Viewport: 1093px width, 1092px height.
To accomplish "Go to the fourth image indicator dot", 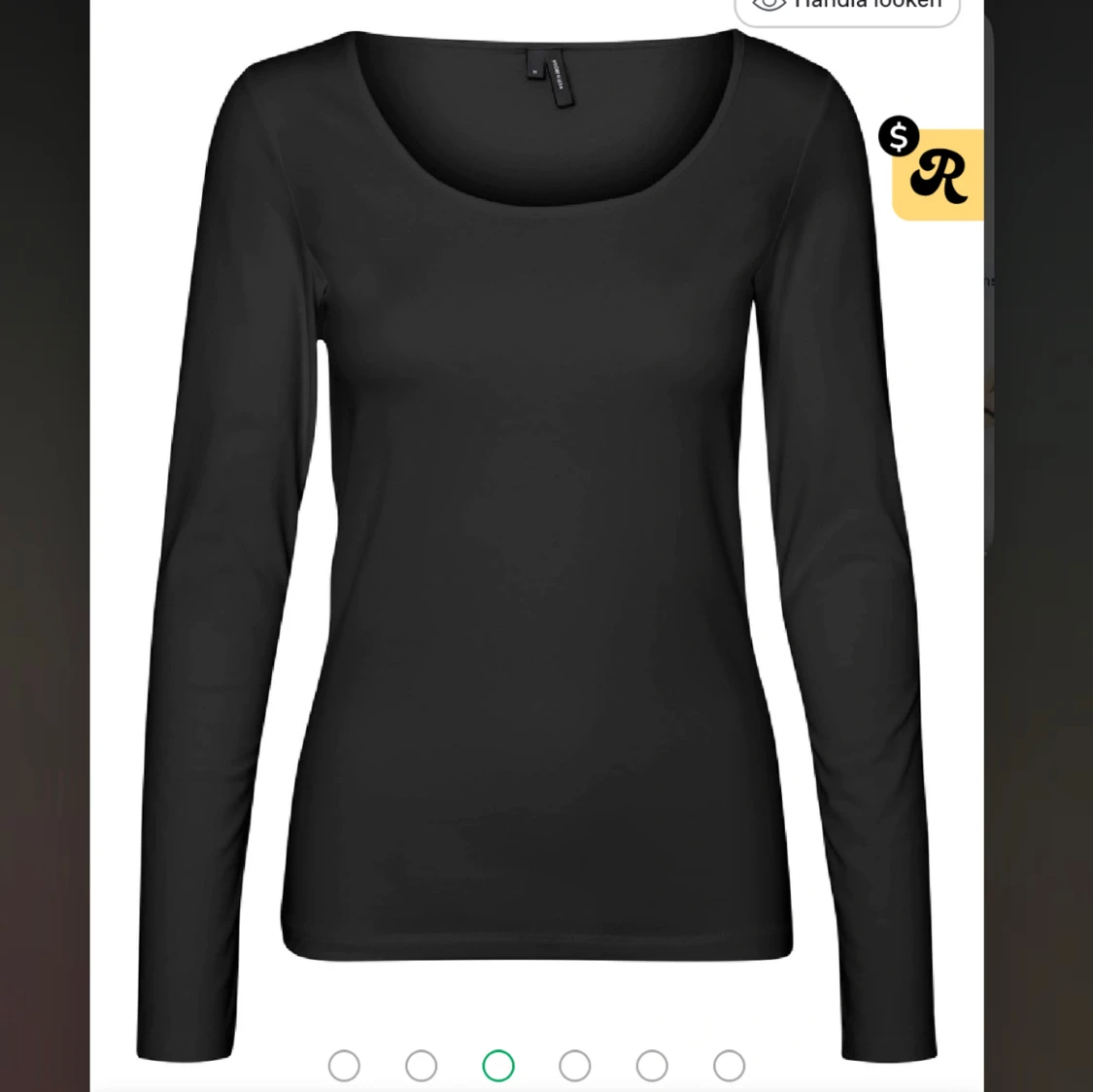I will point(575,1066).
